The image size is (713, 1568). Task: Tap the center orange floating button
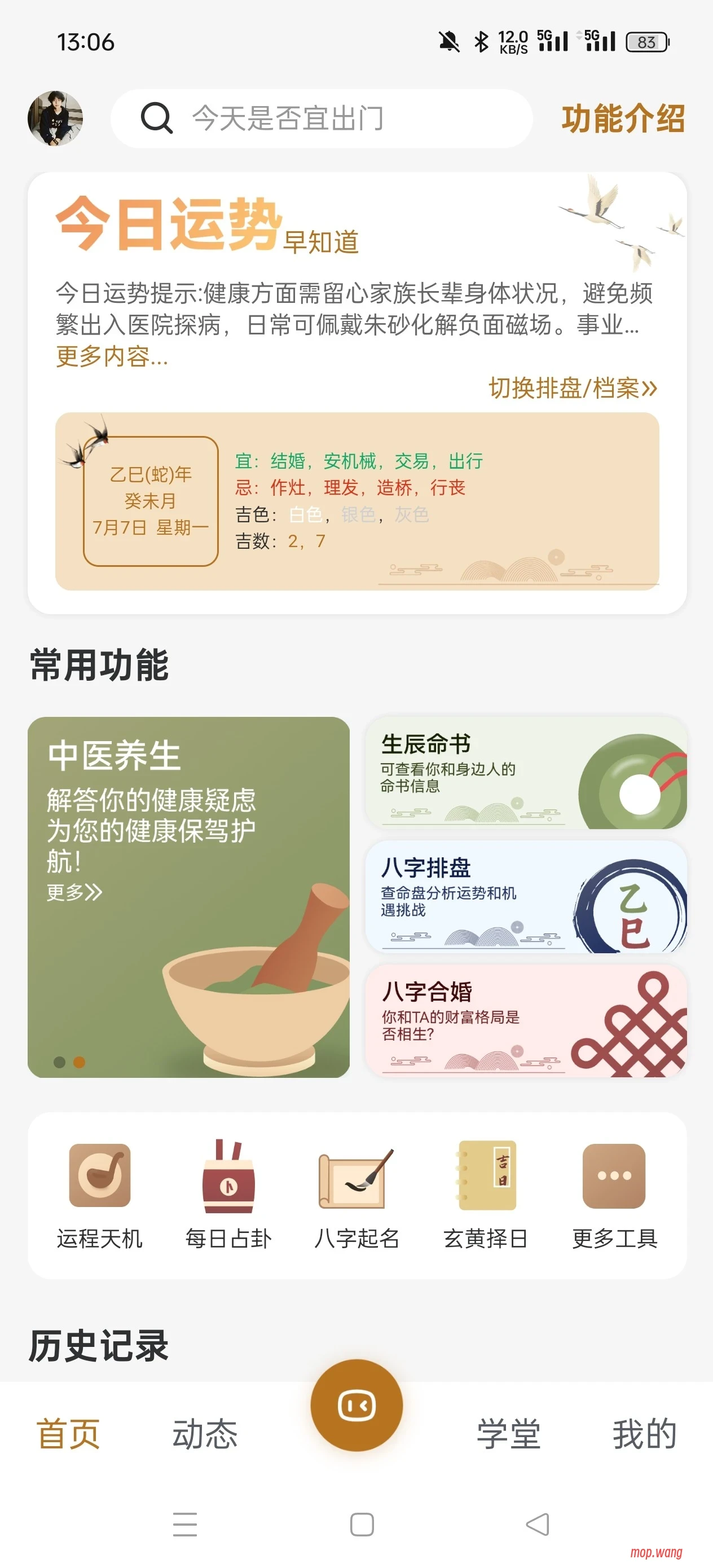(357, 1406)
